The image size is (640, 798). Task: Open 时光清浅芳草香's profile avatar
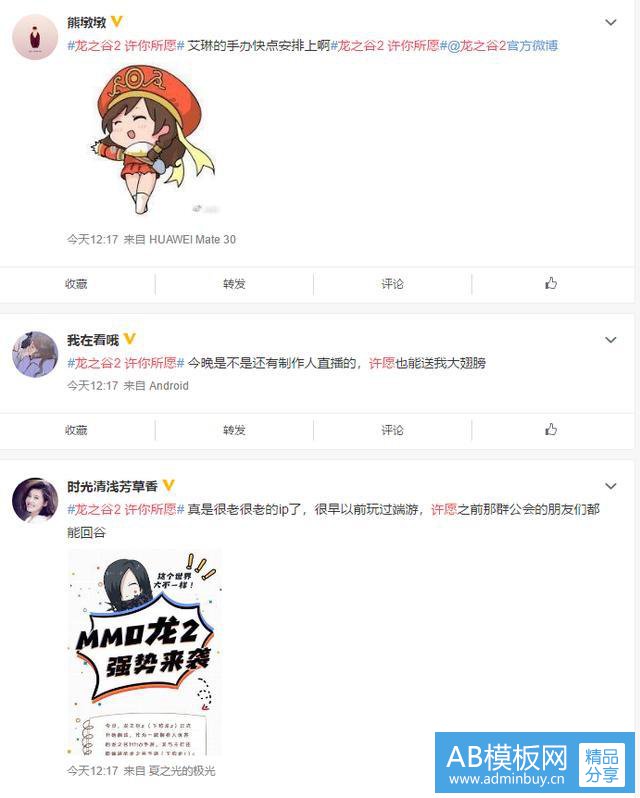coord(35,500)
